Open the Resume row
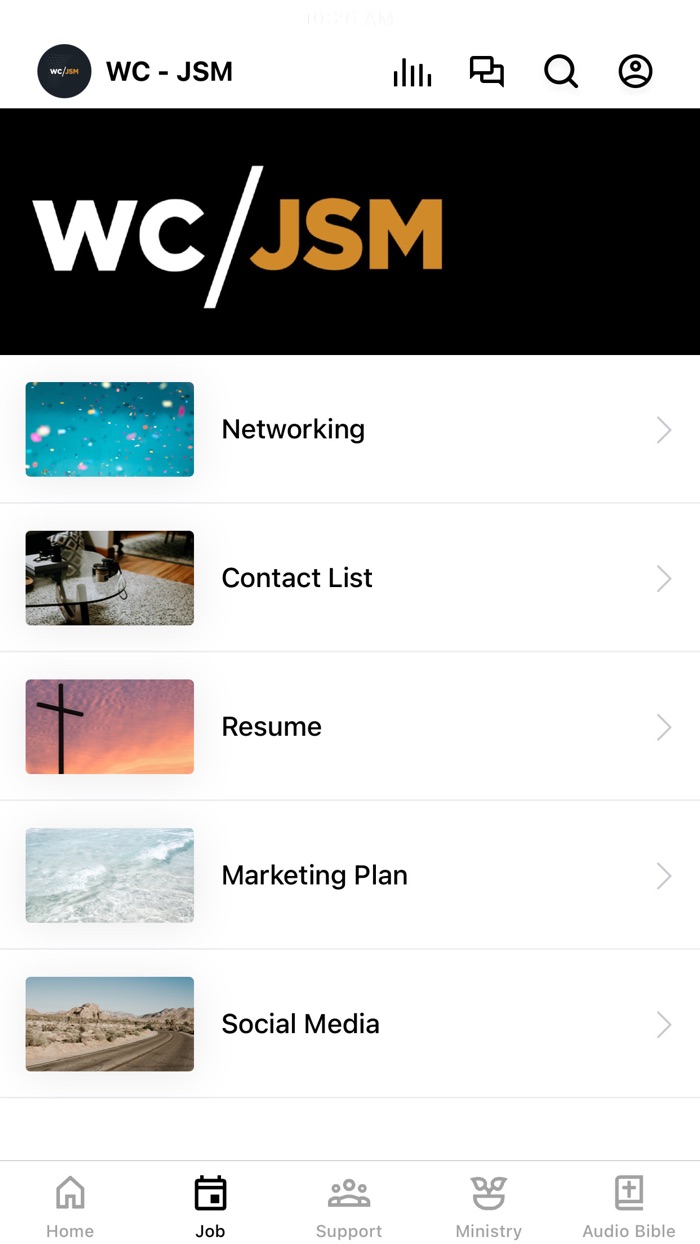This screenshot has width=700, height=1244. 350,727
